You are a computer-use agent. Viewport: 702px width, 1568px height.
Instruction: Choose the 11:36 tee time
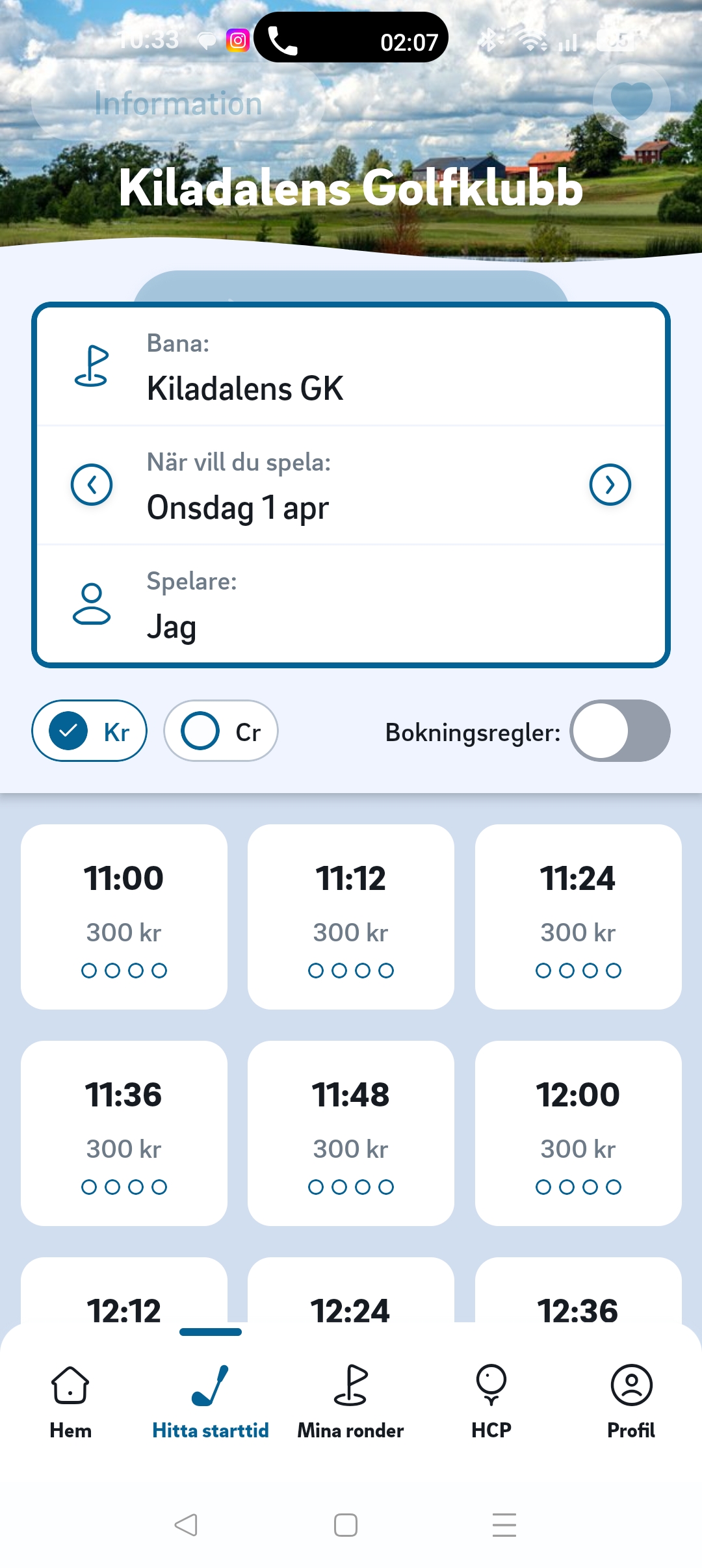[x=124, y=1133]
